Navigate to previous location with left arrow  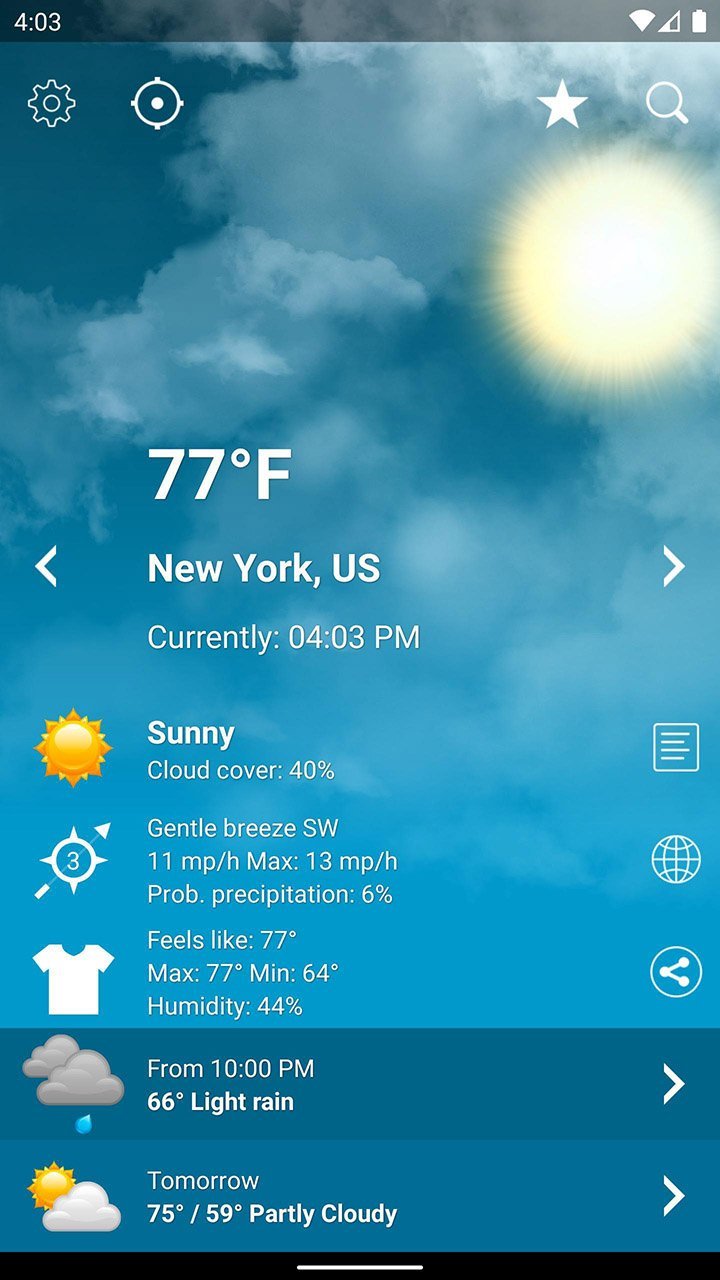46,567
